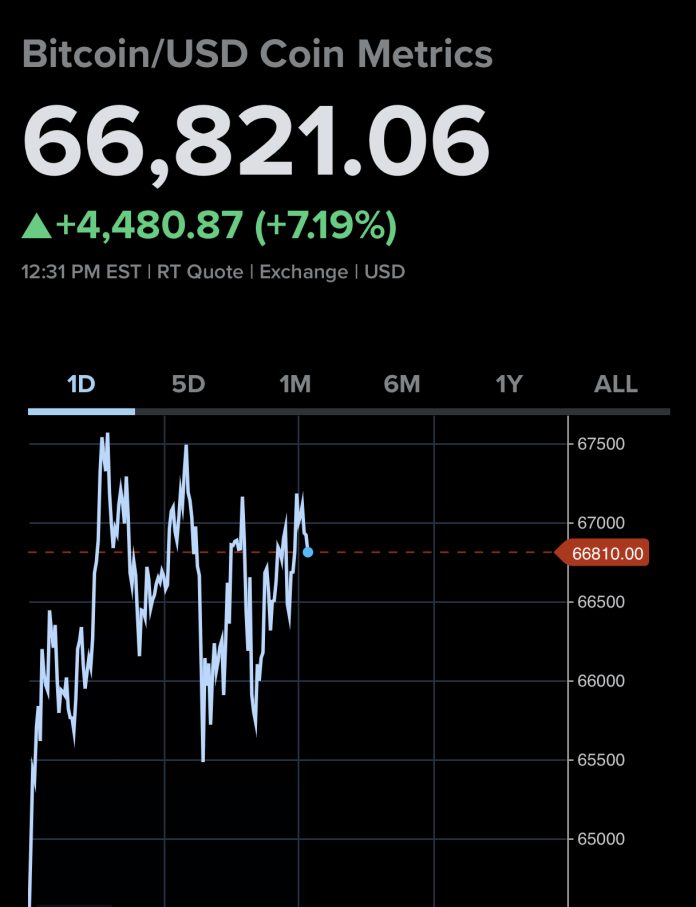This screenshot has width=696, height=907.
Task: Open the ALL time chart
Action: click(x=616, y=384)
